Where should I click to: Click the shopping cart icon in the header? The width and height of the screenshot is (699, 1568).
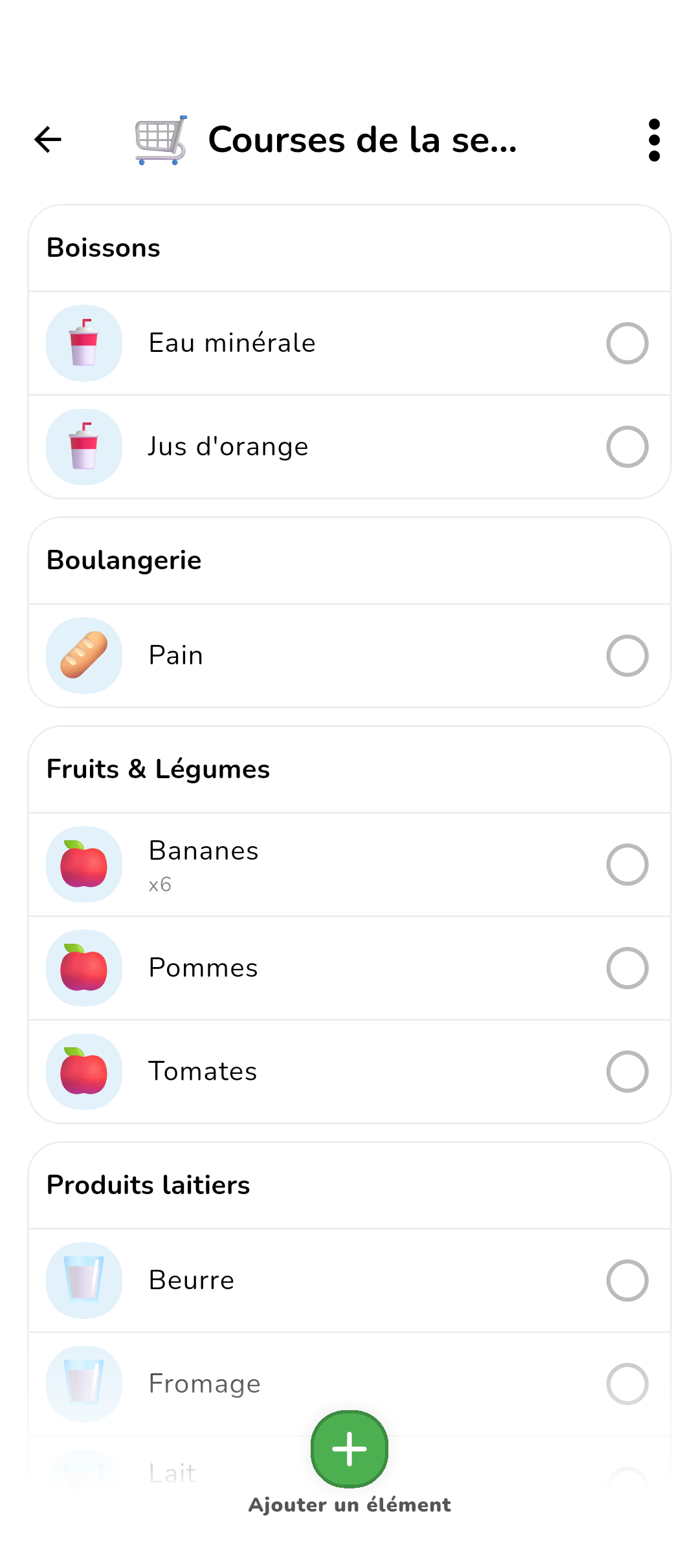(x=160, y=139)
